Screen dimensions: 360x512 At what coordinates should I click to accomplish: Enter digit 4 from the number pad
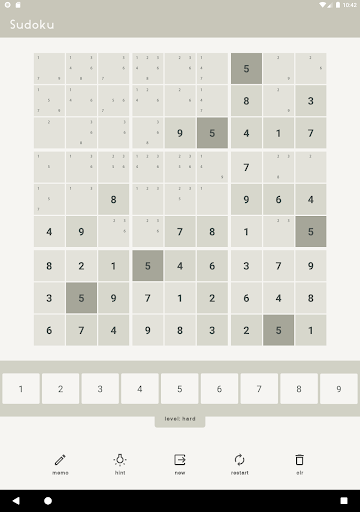[x=140, y=389]
